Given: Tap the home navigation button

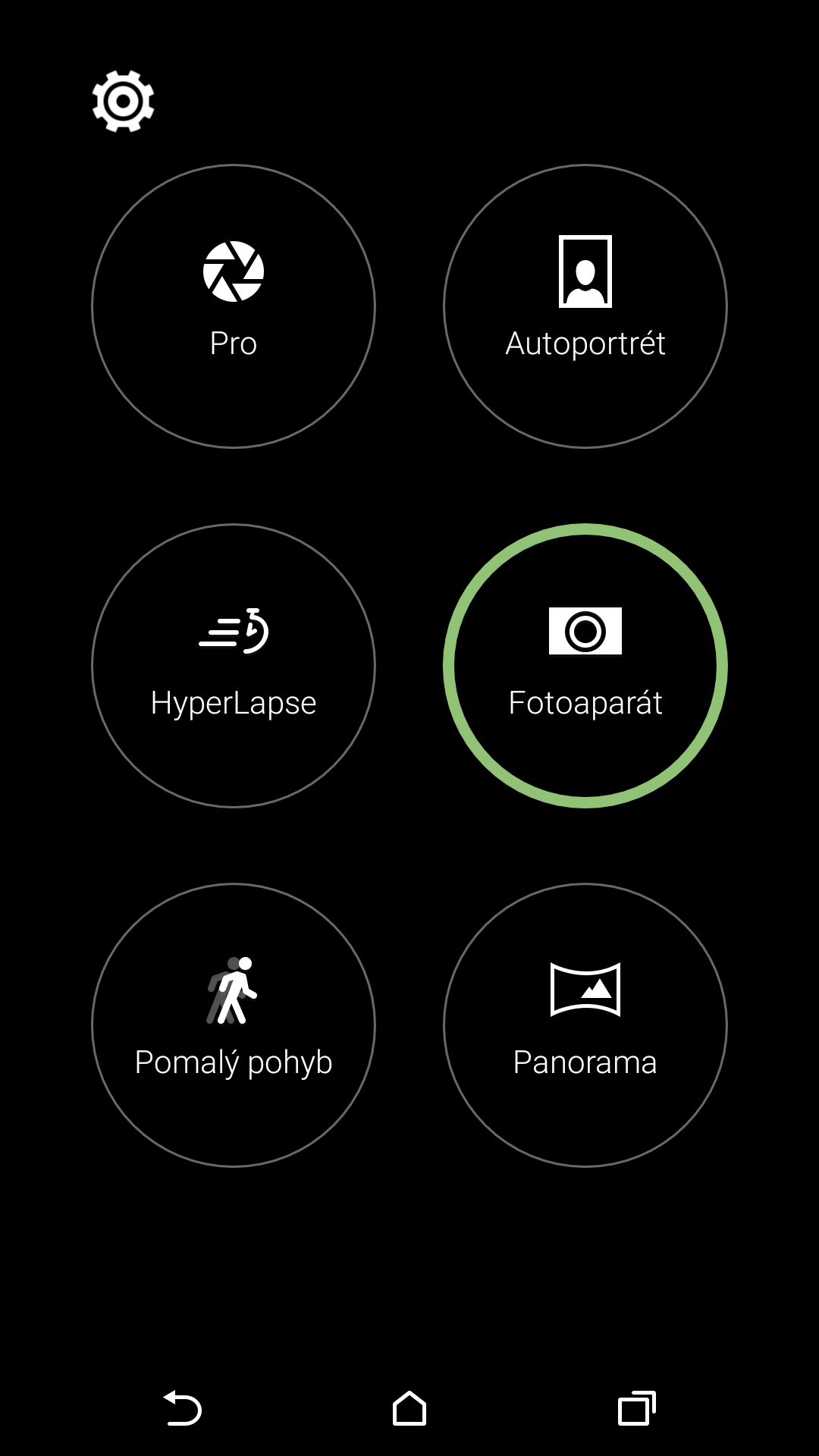Looking at the screenshot, I should [x=409, y=1408].
